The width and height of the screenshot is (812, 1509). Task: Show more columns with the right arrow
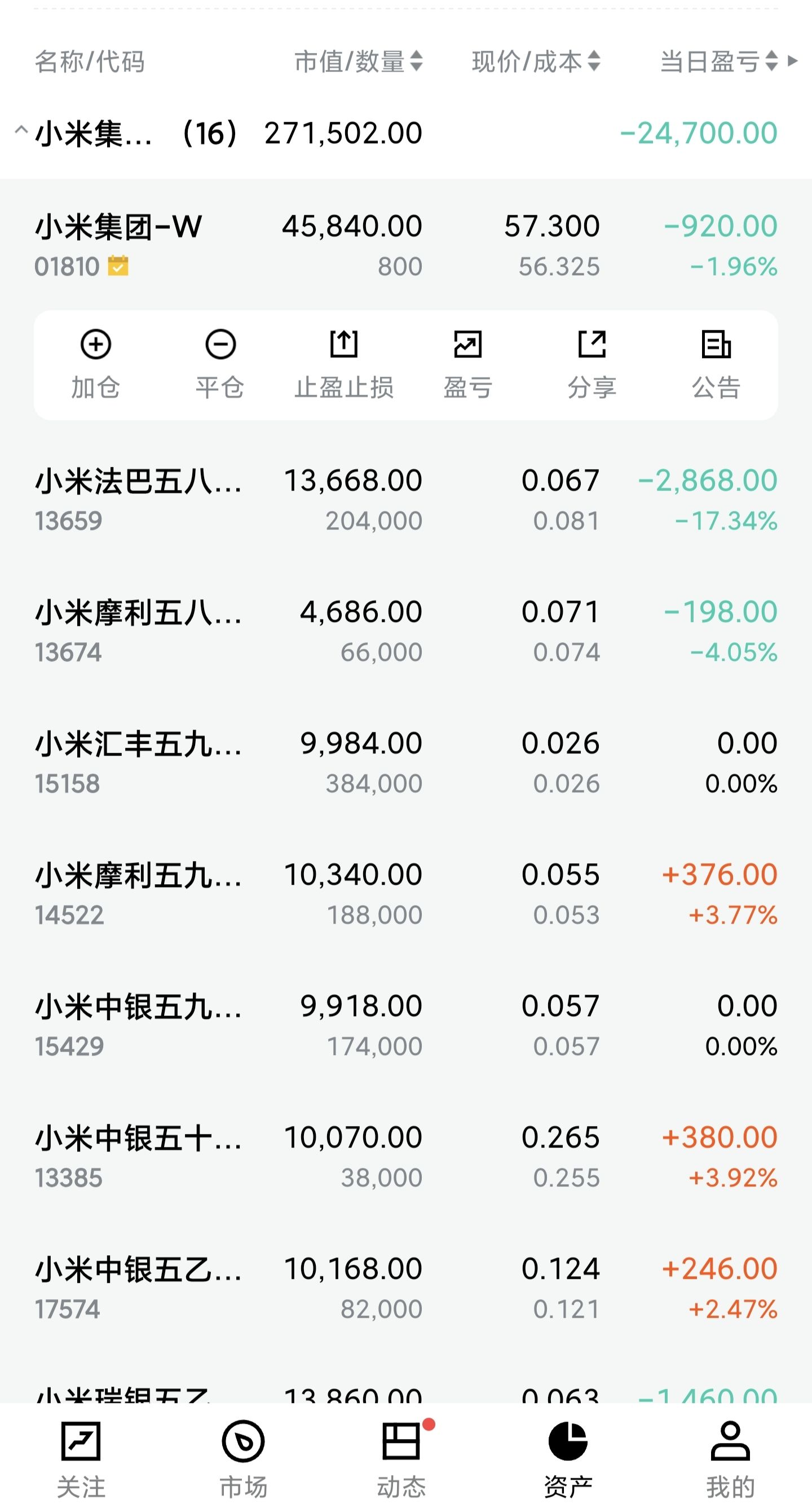793,60
